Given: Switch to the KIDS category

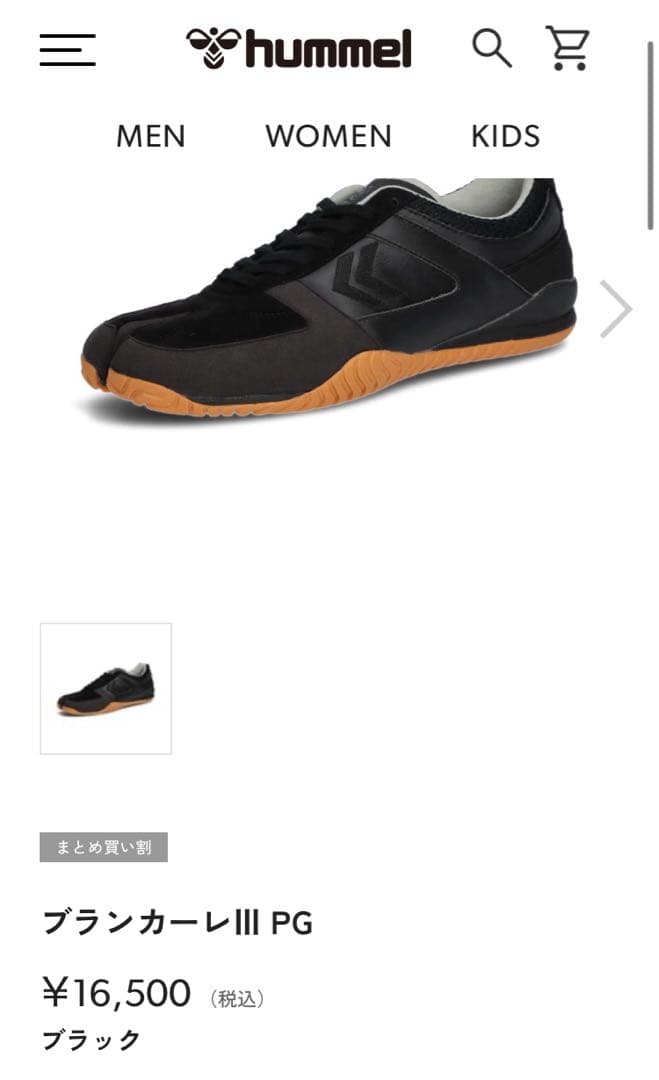Looking at the screenshot, I should click(x=505, y=136).
